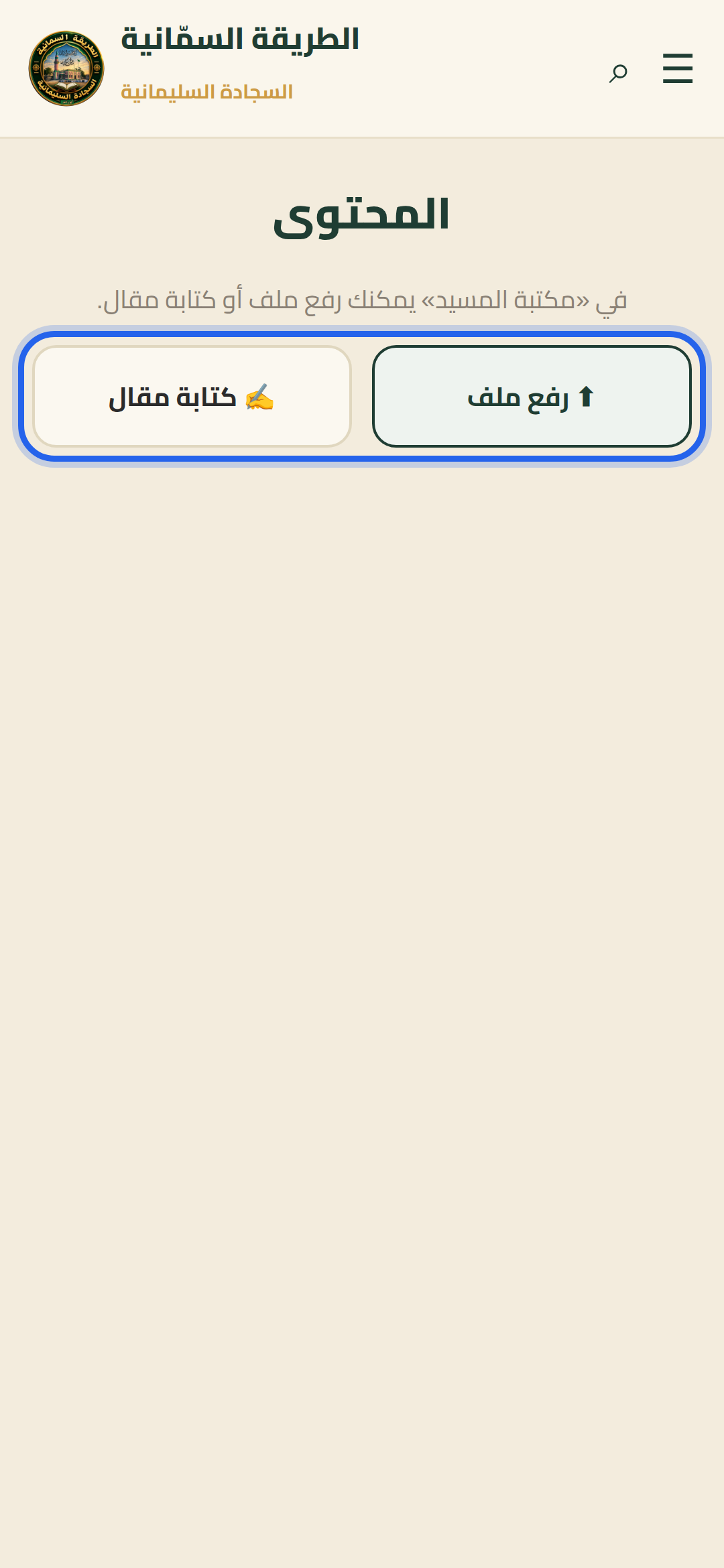The width and height of the screenshot is (724, 1568).
Task: Open the hamburger menu
Action: [x=677, y=68]
